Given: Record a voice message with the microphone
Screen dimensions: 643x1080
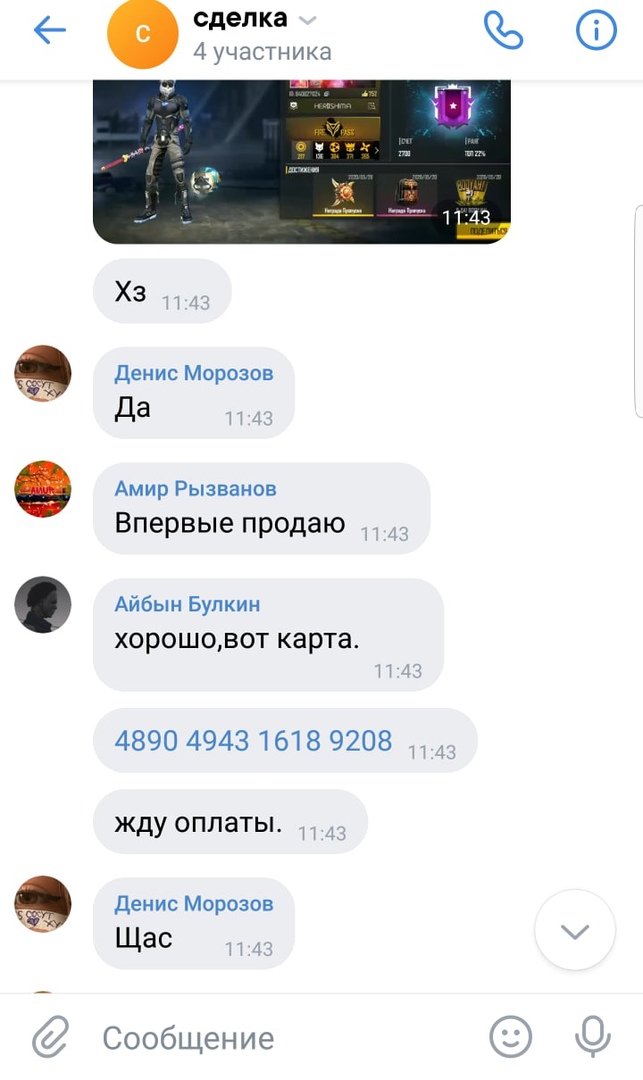Looking at the screenshot, I should 593,1037.
